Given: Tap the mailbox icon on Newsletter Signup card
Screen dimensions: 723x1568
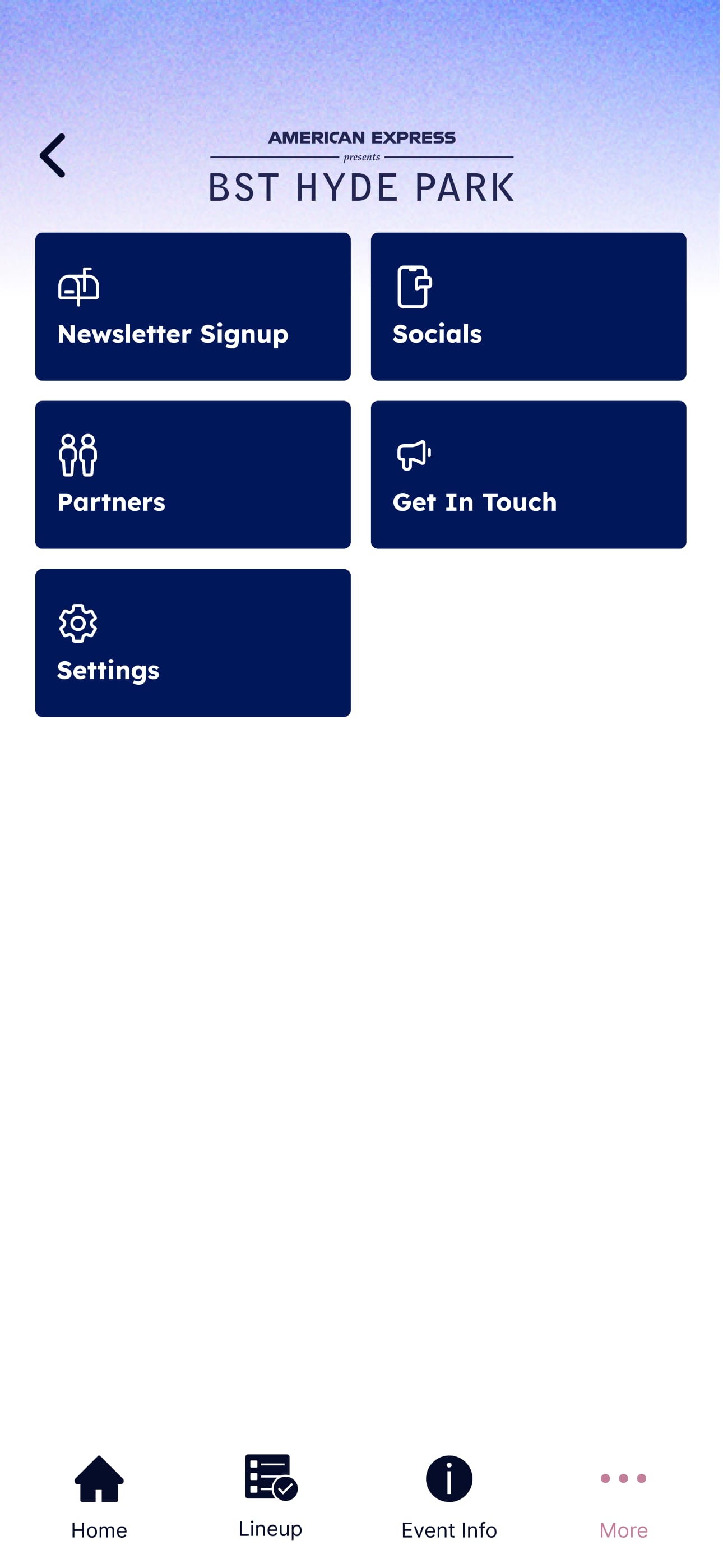Looking at the screenshot, I should point(78,287).
